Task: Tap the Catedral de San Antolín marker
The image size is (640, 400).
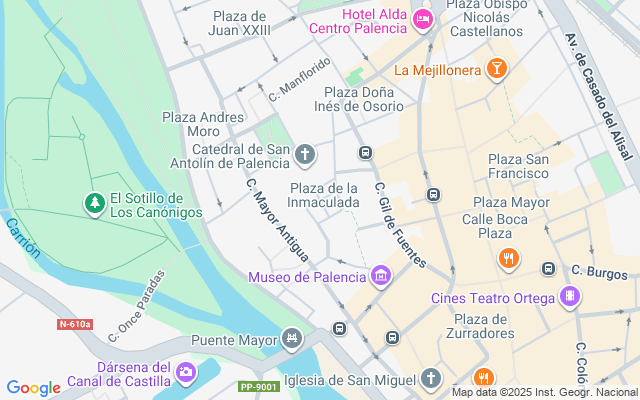Action: [x=305, y=155]
